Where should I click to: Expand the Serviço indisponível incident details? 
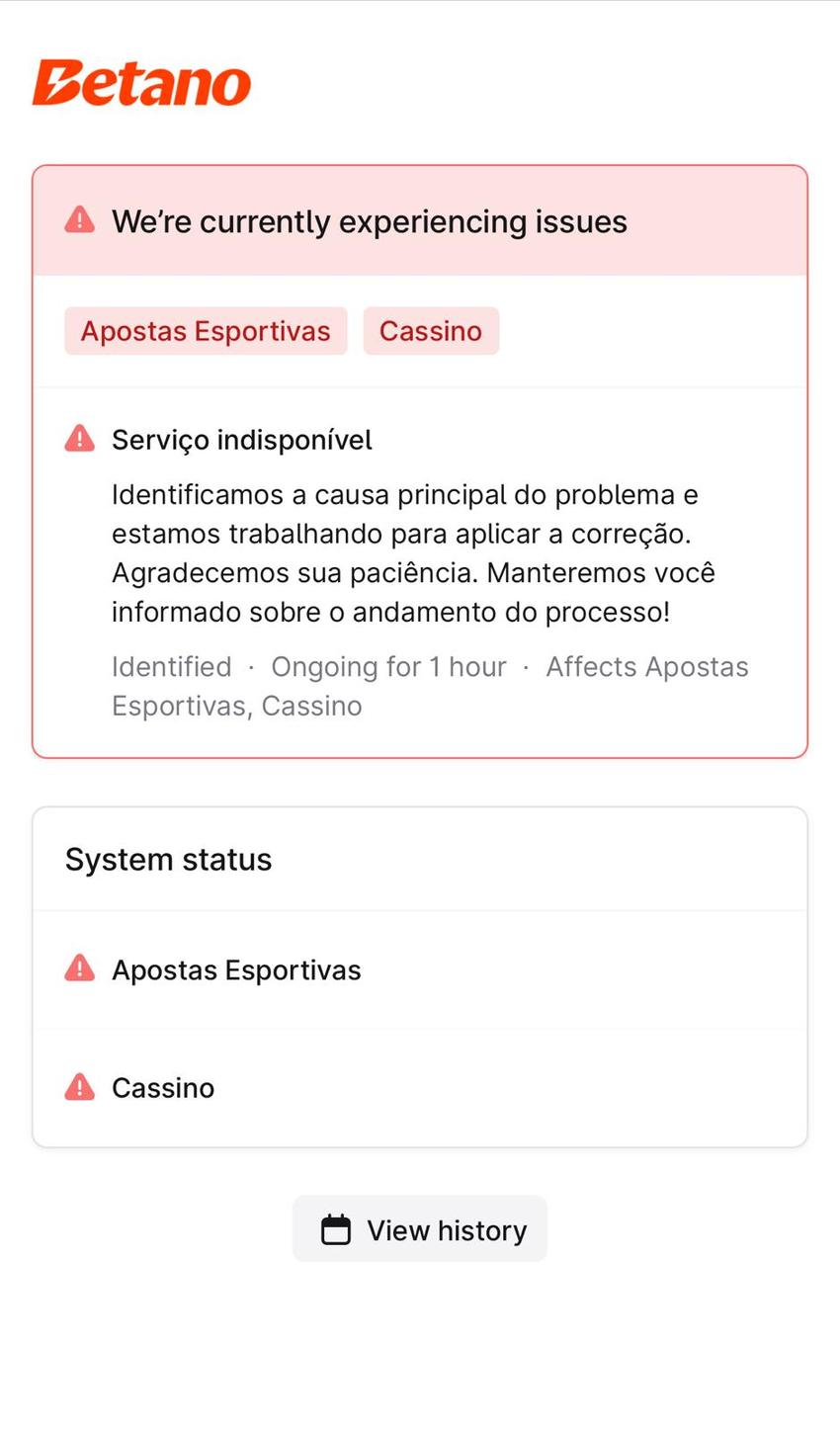pyautogui.click(x=241, y=439)
